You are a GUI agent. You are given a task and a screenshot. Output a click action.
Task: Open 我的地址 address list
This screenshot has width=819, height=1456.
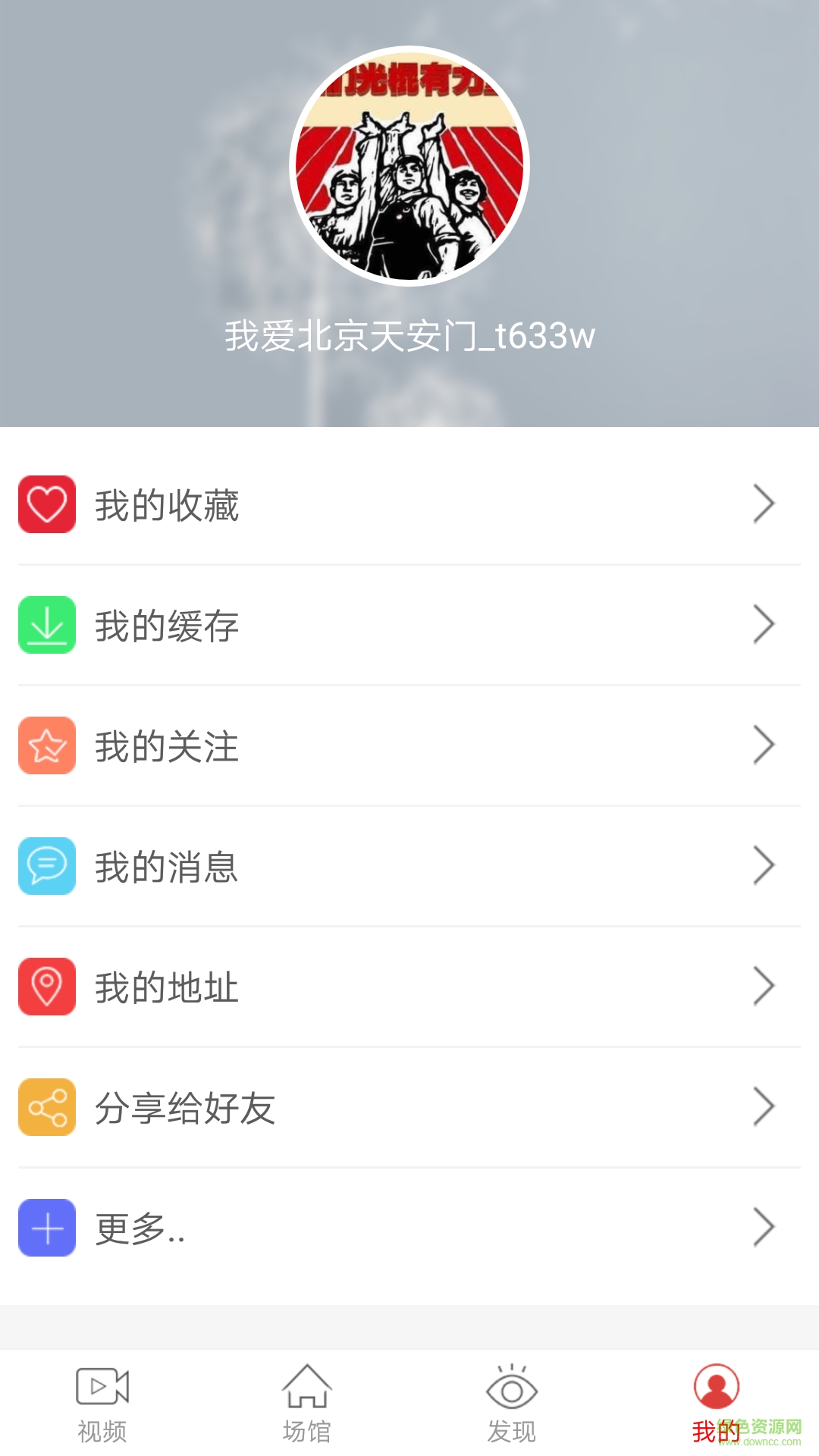(x=303, y=986)
